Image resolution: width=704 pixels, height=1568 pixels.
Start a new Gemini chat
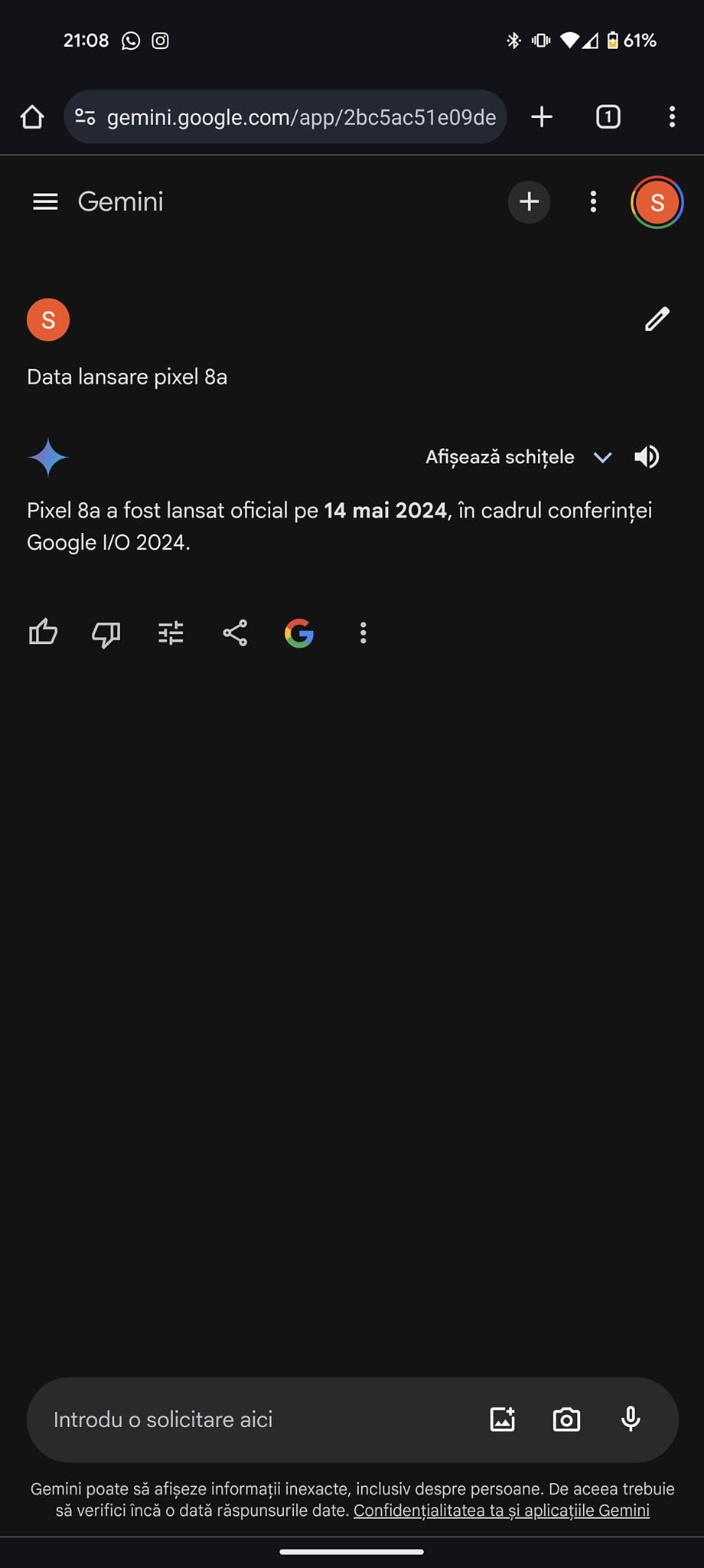point(529,202)
